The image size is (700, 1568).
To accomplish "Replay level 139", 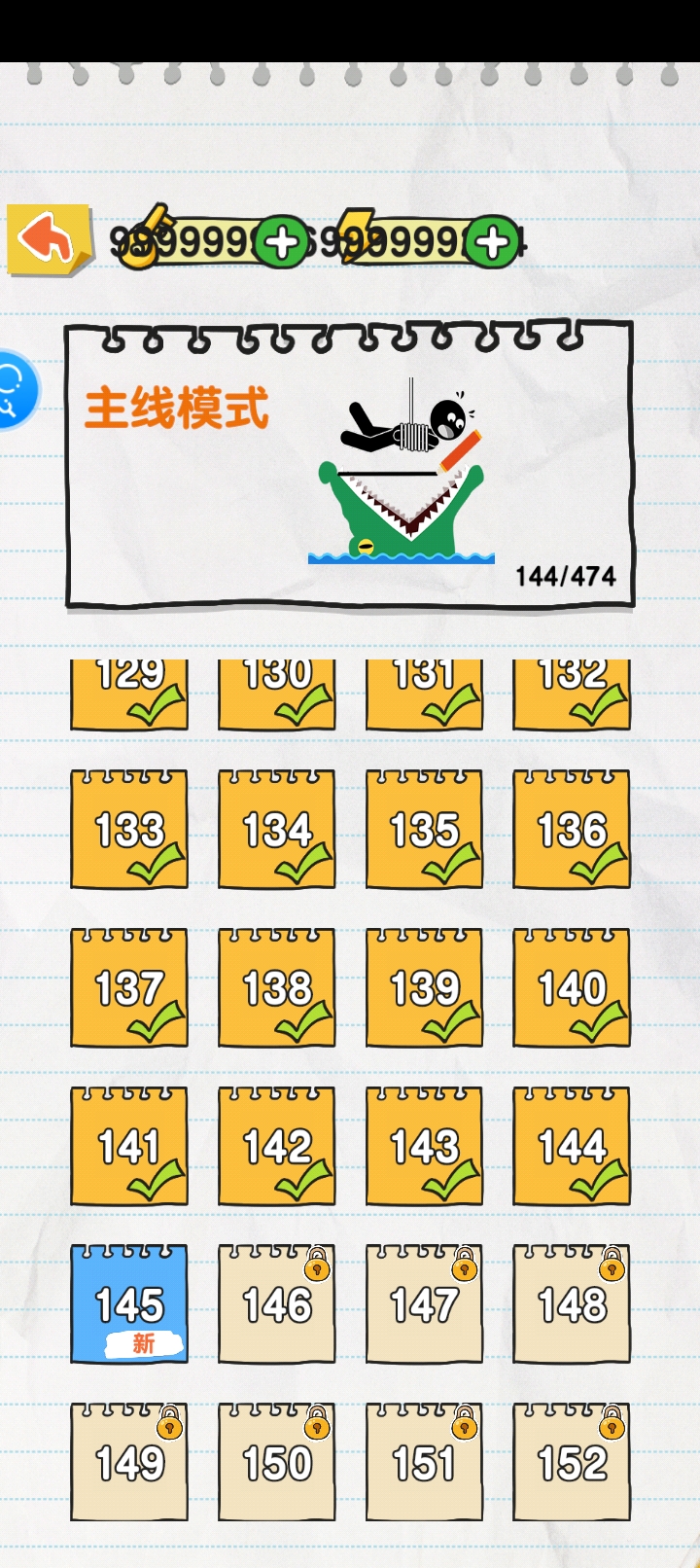I will pyautogui.click(x=424, y=988).
